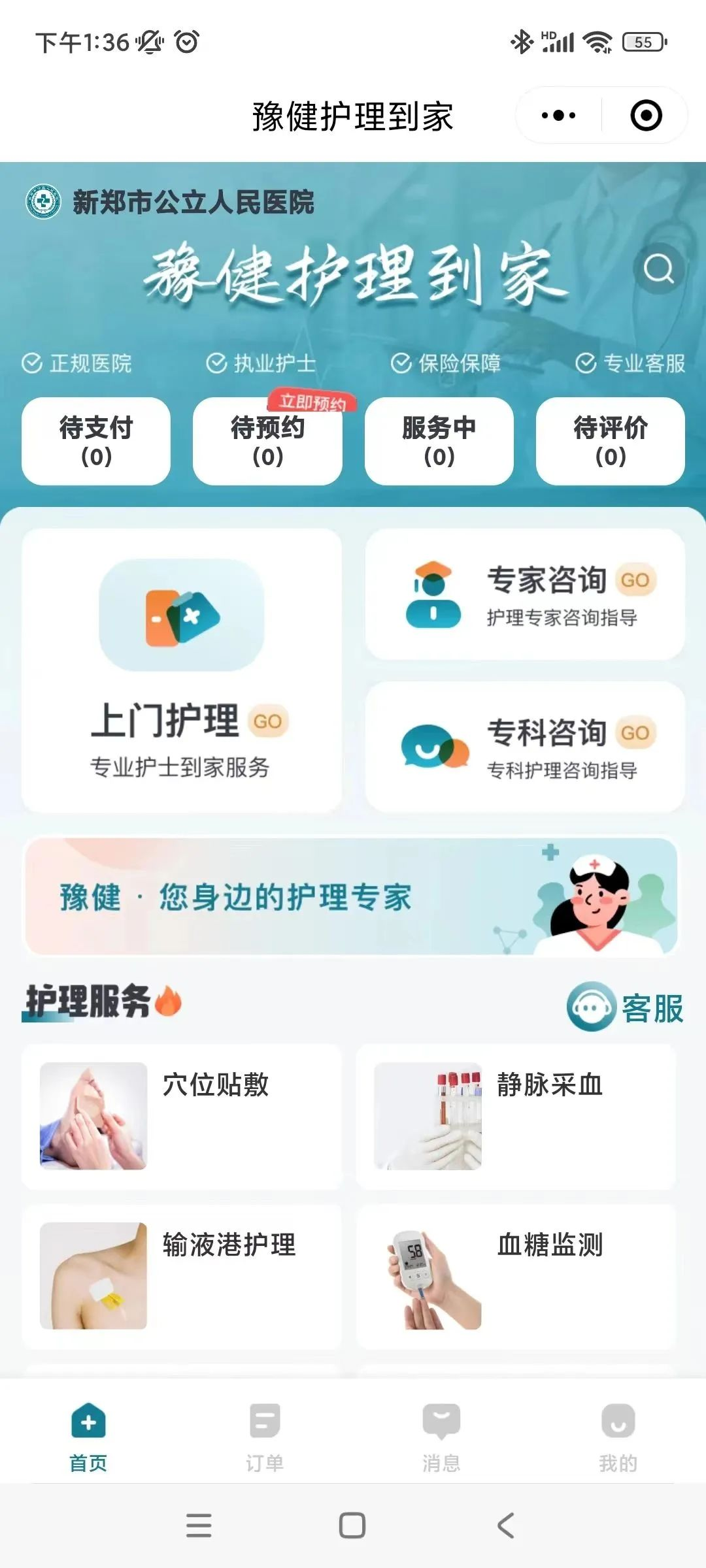The width and height of the screenshot is (706, 1568).
Task: Go back using the system back button
Action: tap(505, 1526)
